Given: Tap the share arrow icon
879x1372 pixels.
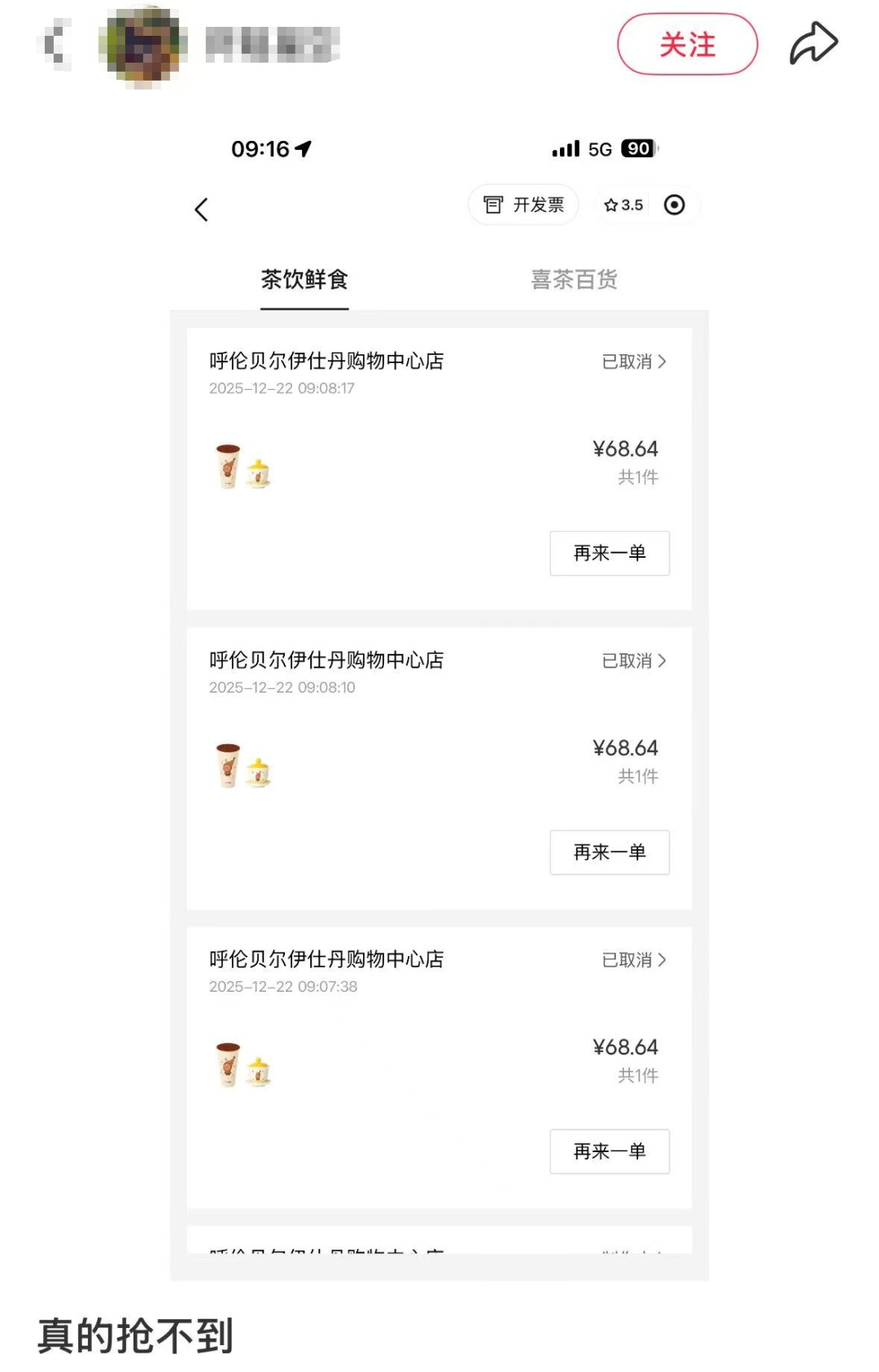Looking at the screenshot, I should 812,41.
